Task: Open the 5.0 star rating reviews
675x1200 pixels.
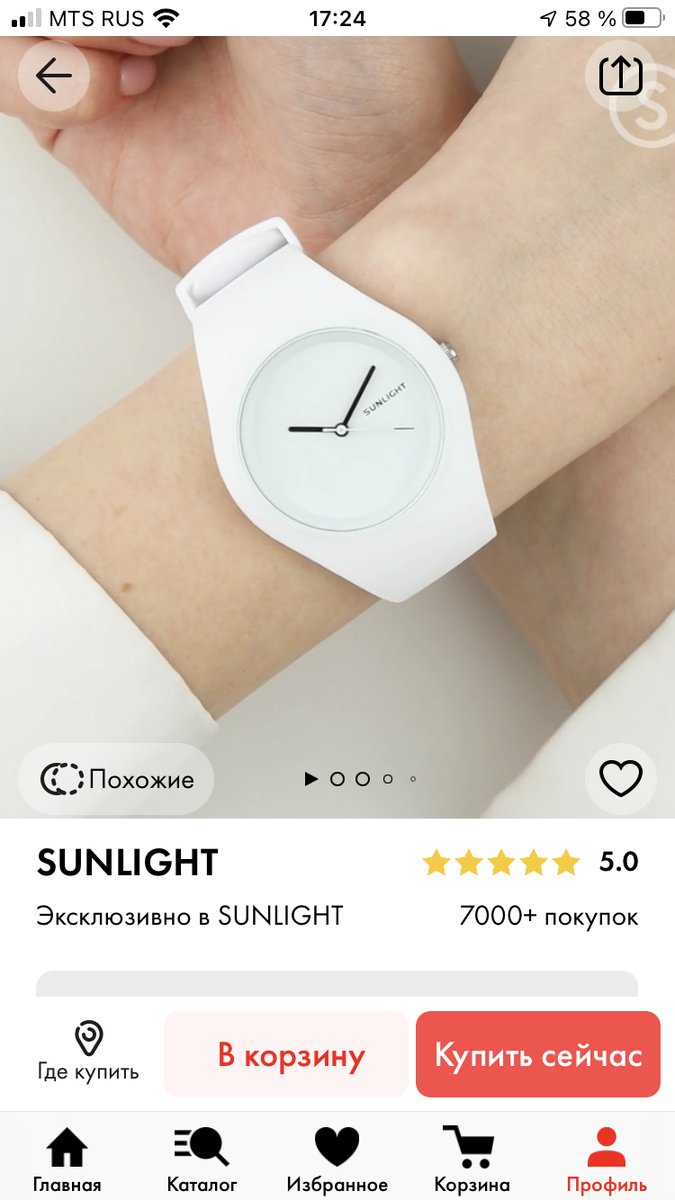Action: (529, 862)
